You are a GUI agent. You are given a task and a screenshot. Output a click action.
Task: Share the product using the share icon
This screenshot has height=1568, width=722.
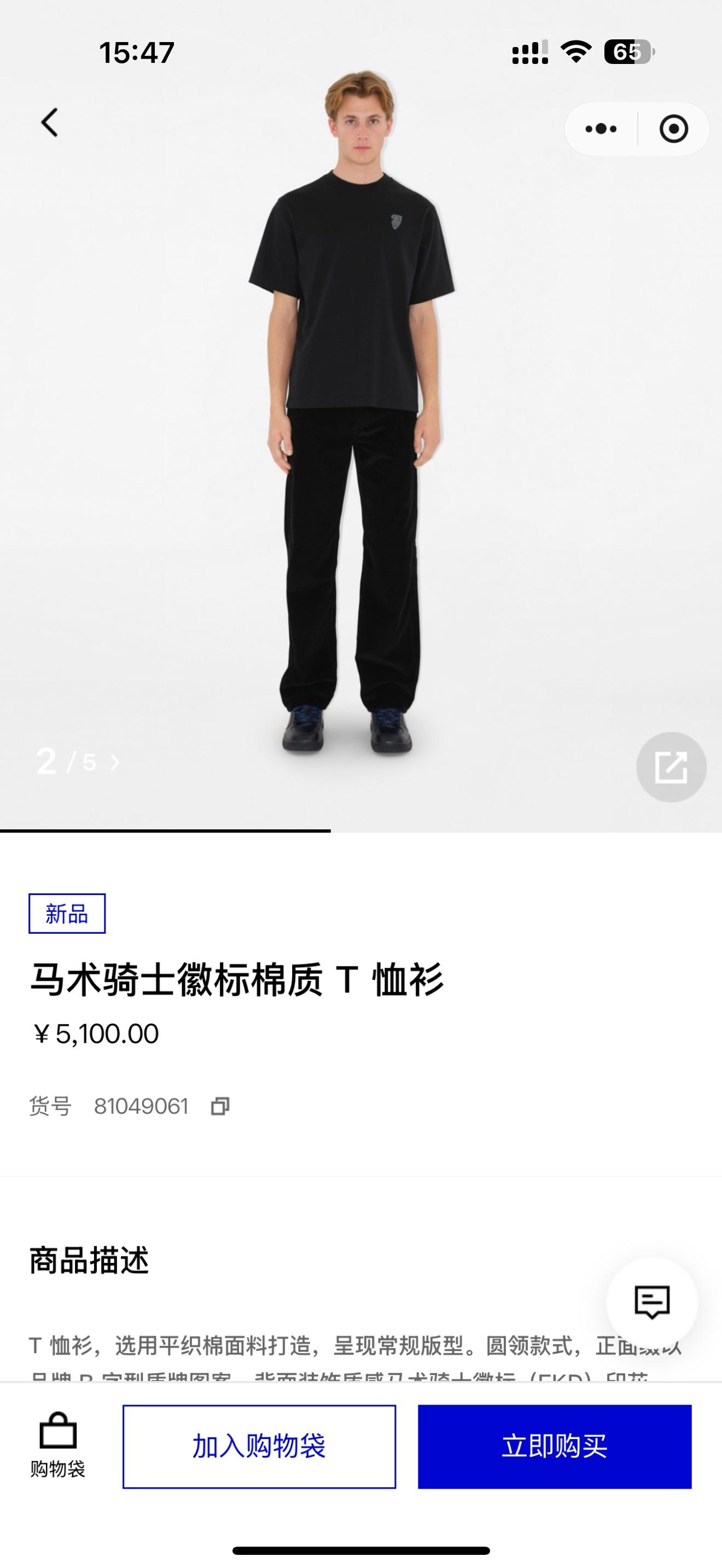click(x=671, y=767)
